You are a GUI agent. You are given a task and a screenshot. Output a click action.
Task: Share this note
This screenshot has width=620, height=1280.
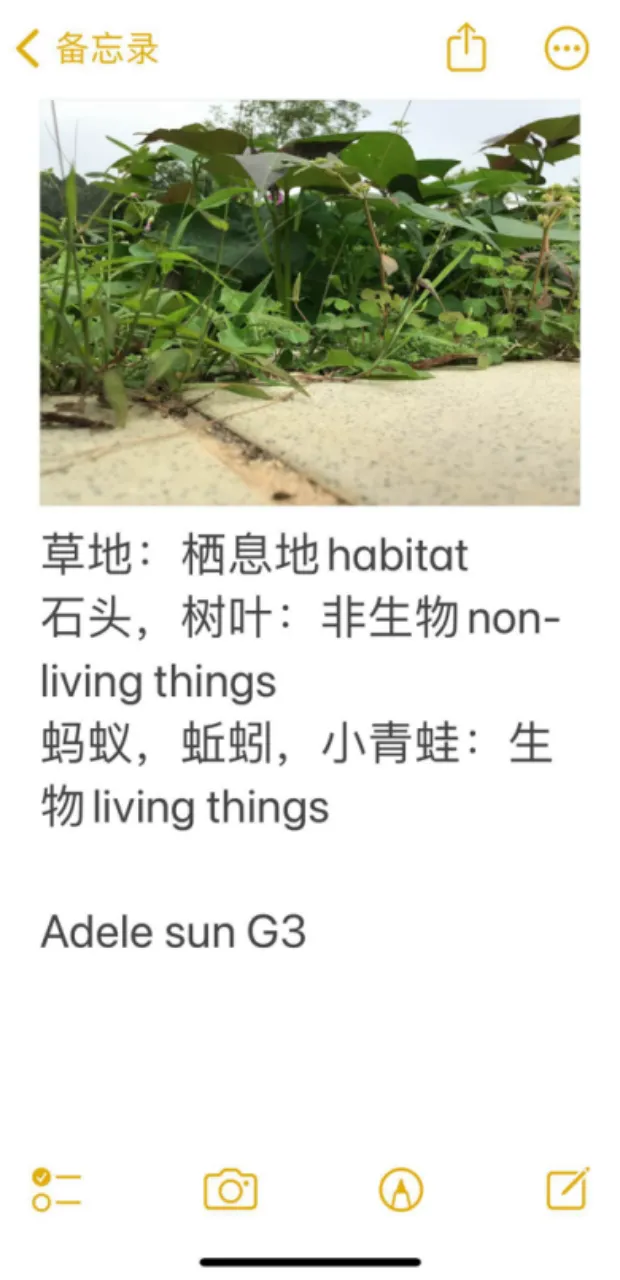tap(466, 48)
